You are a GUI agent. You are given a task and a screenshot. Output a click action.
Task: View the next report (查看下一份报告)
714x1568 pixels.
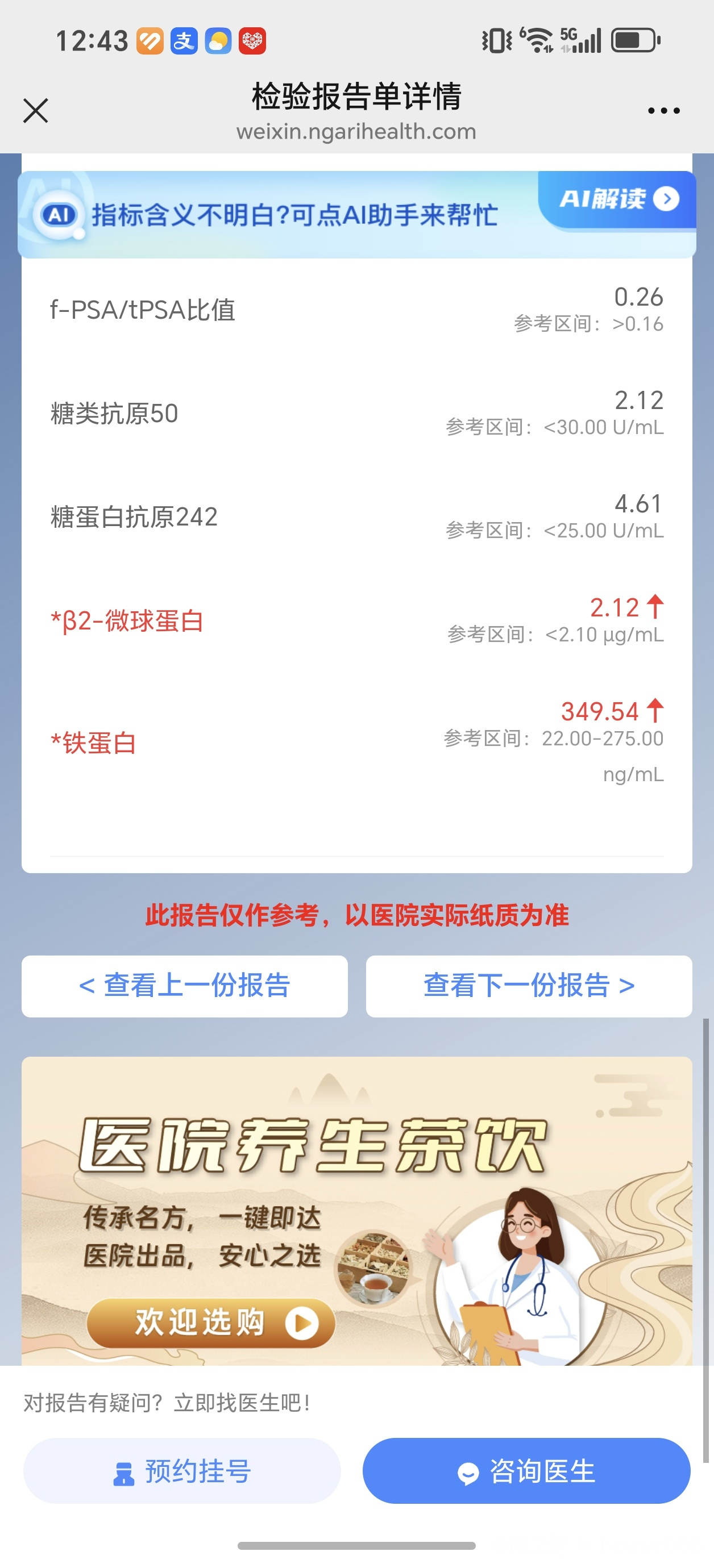tap(528, 986)
